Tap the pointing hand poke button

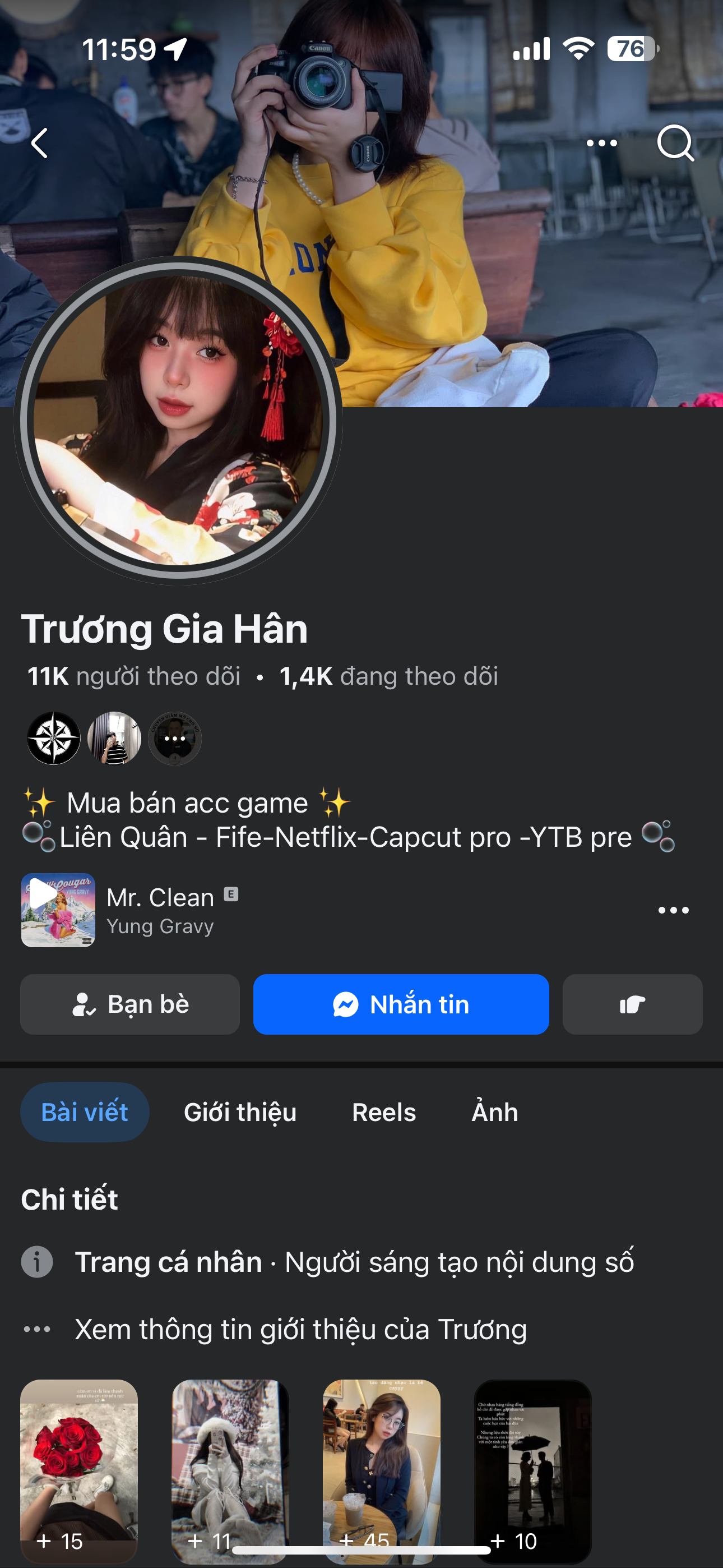632,1004
